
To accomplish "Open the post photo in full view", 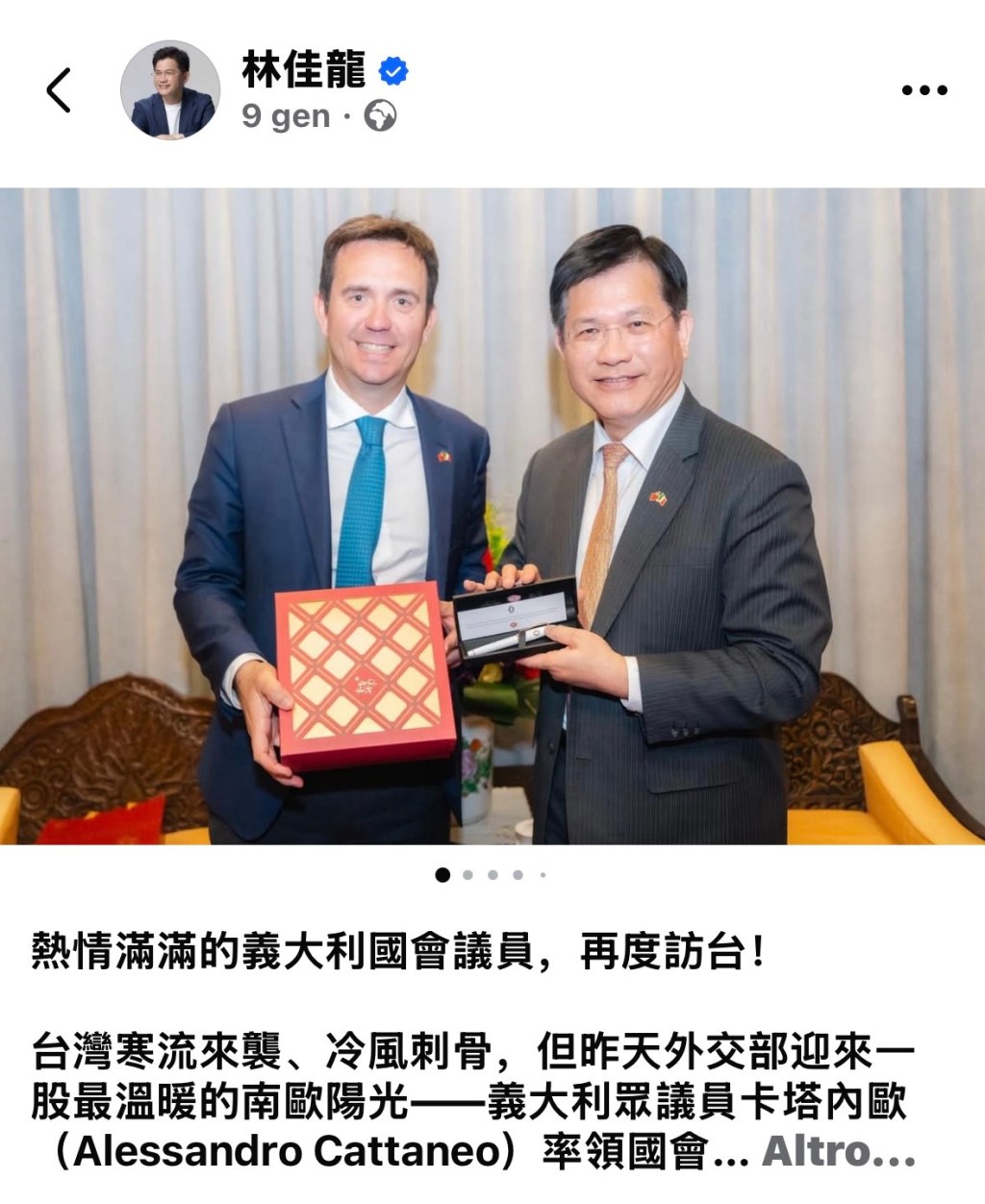I will tap(492, 516).
